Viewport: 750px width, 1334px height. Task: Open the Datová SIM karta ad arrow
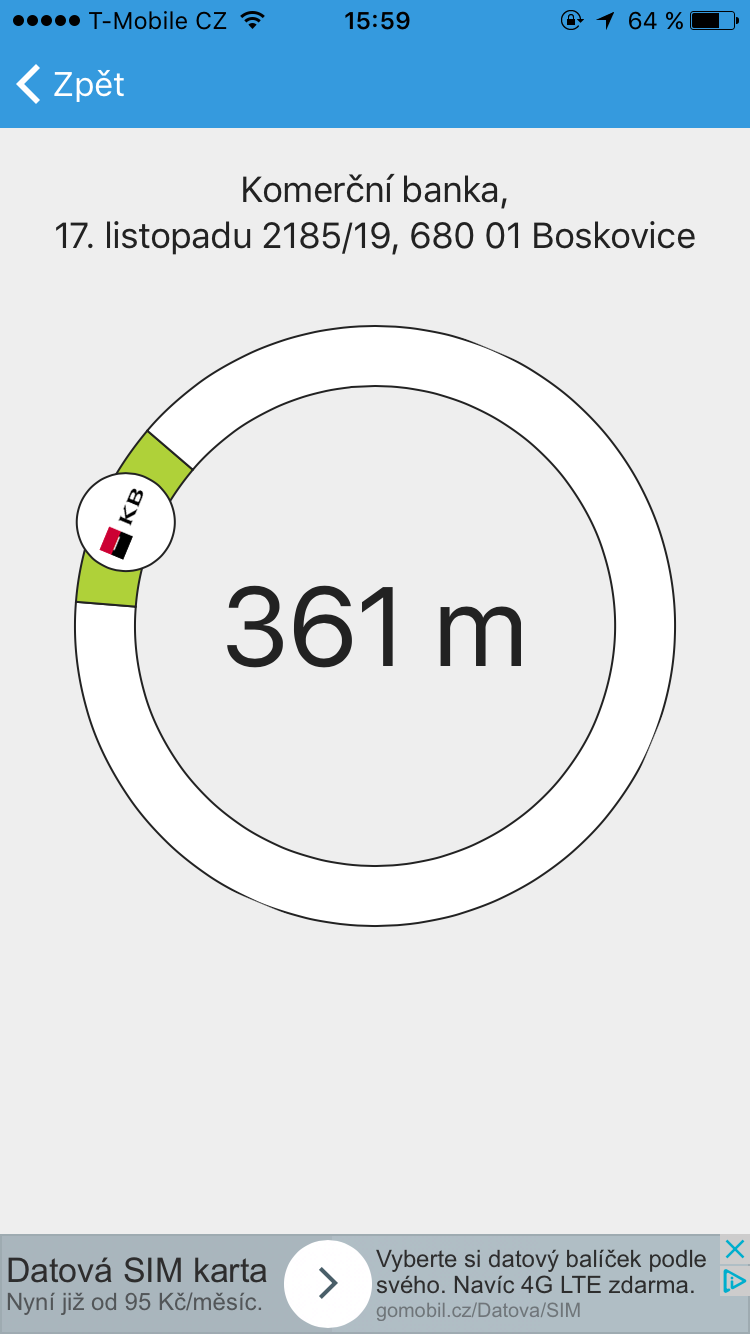(327, 1283)
